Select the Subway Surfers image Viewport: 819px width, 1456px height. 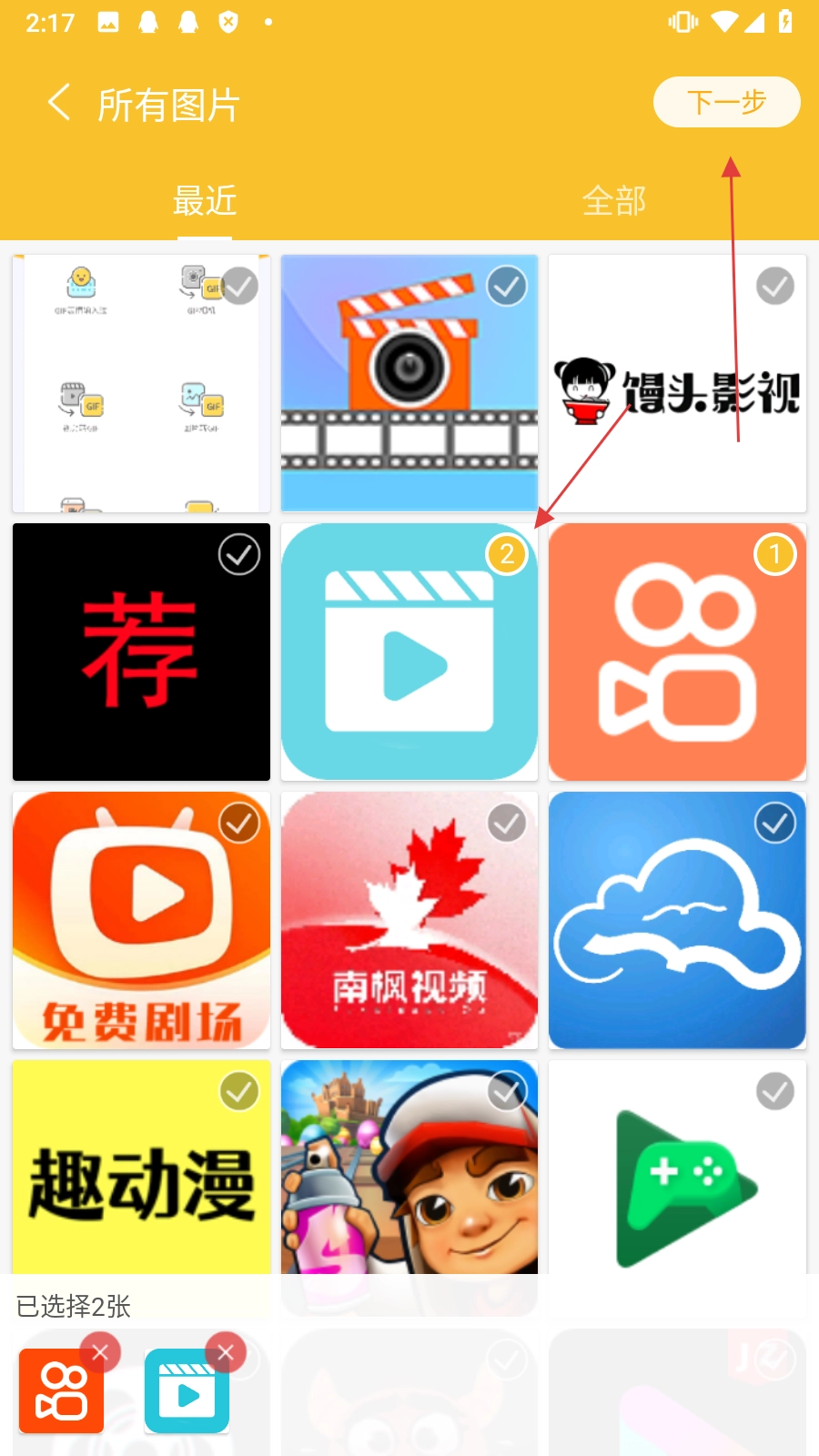tap(507, 1091)
